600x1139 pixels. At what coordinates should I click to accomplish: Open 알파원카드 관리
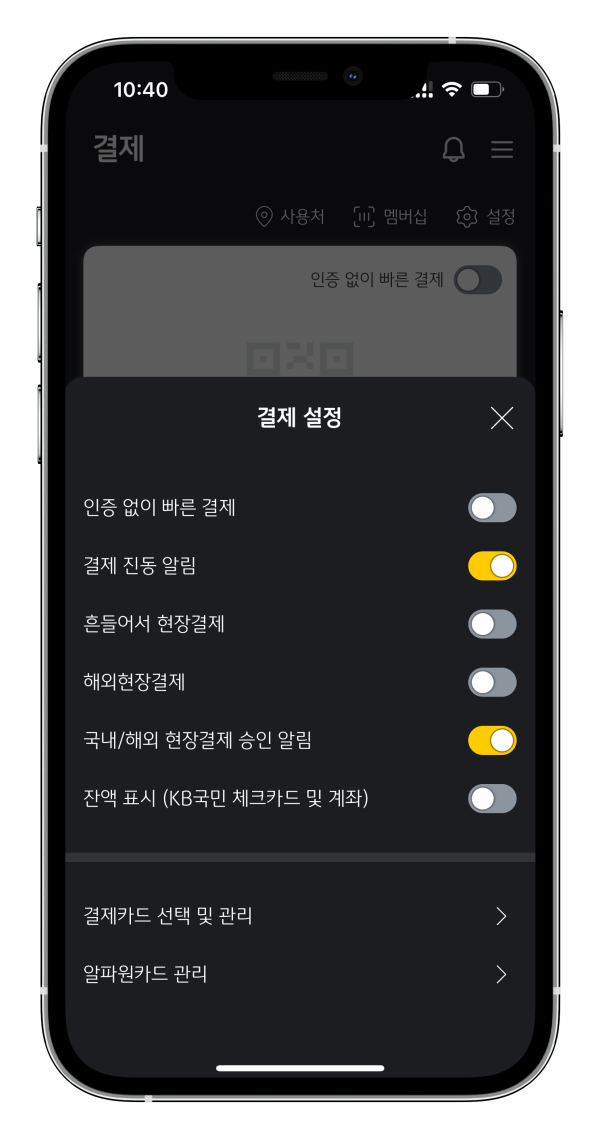298,973
